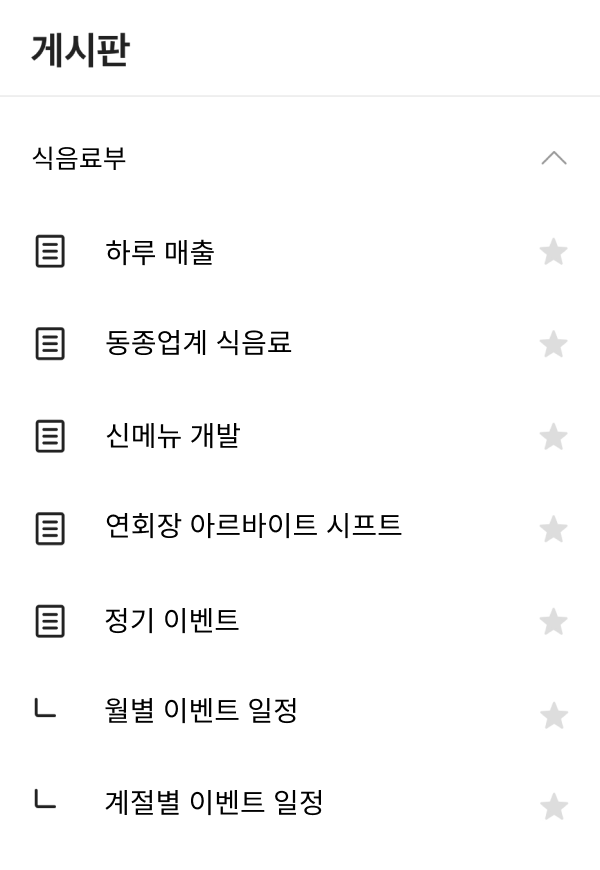Open the 정기 이벤트 board

172,621
